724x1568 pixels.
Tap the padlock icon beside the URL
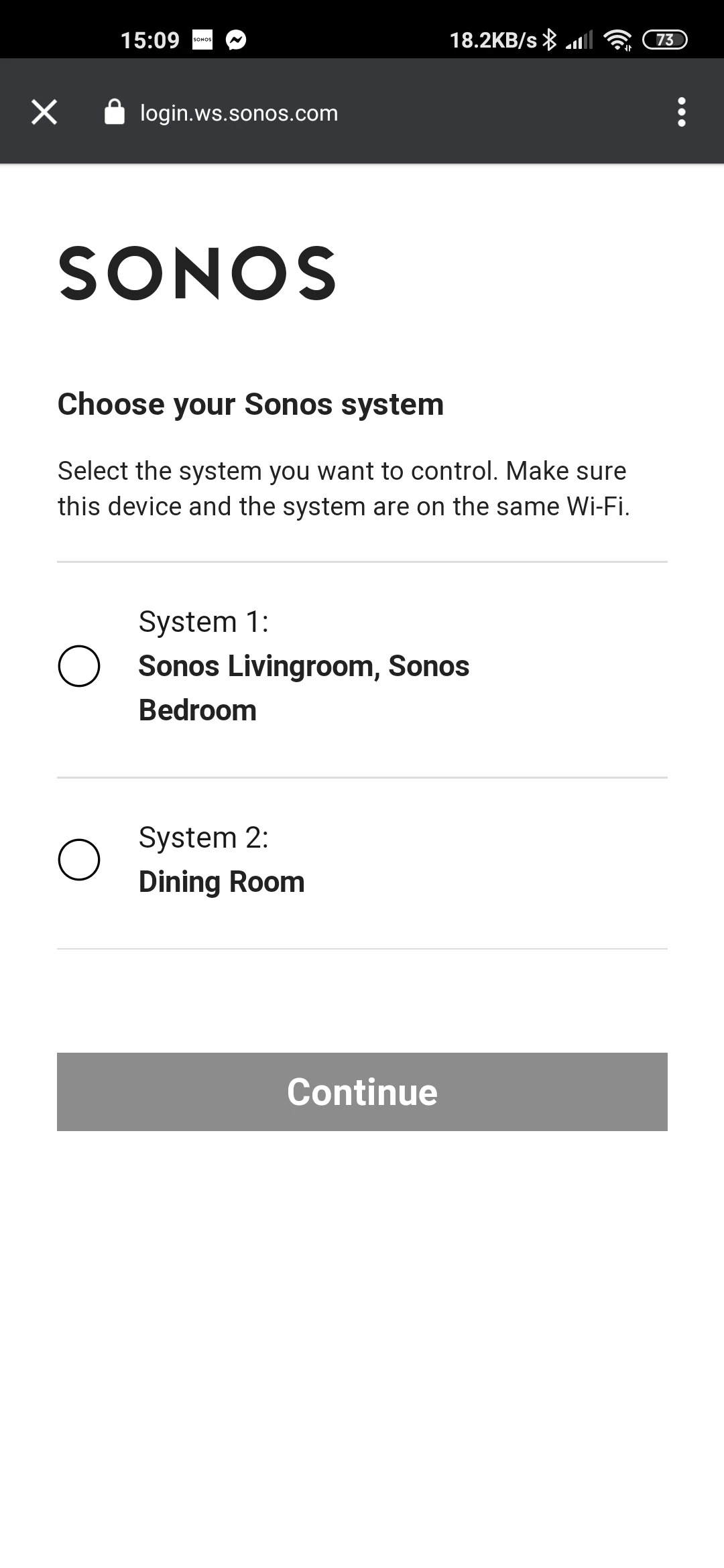point(115,111)
